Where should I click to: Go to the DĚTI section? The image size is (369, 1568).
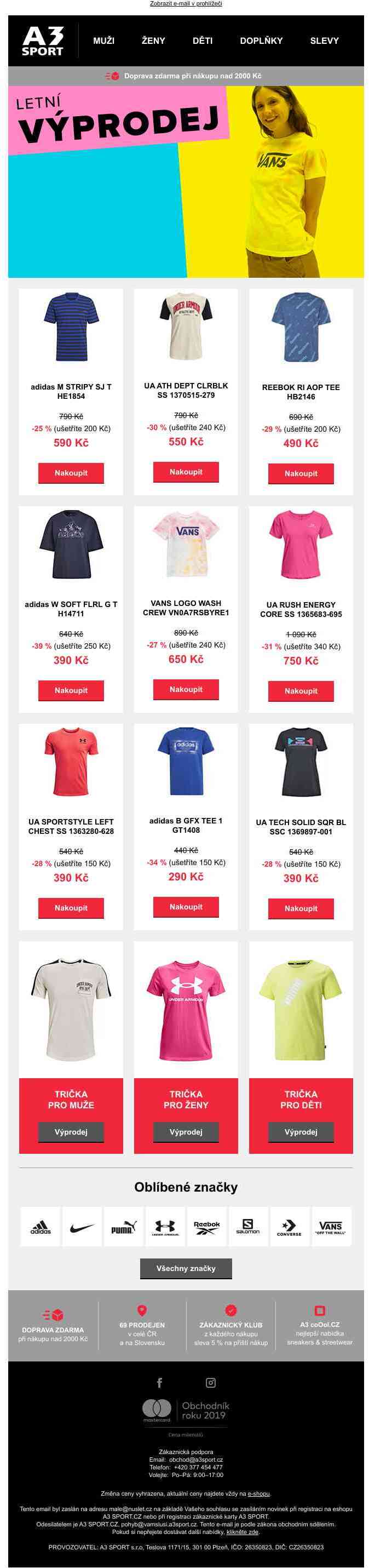pos(203,41)
